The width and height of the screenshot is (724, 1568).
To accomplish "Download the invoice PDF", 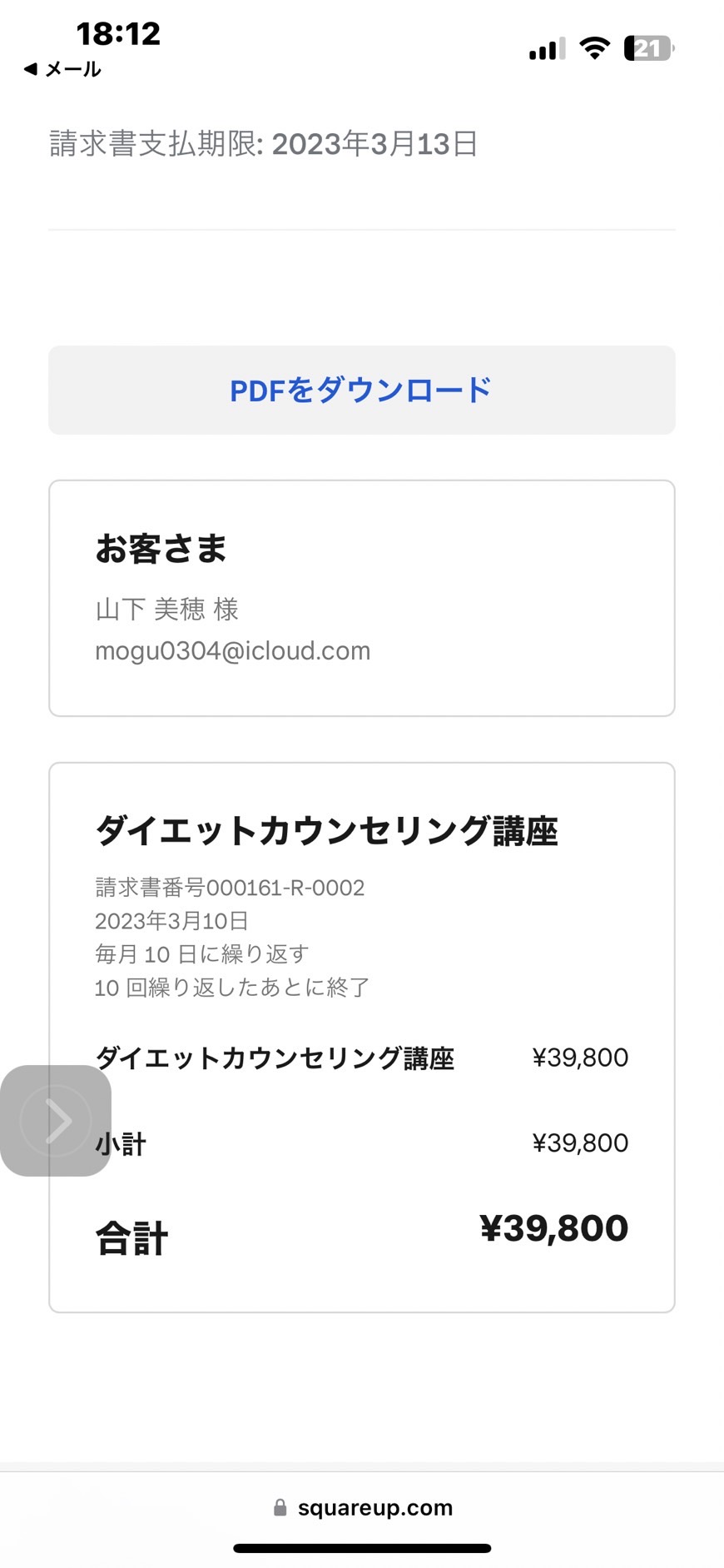I will [361, 390].
